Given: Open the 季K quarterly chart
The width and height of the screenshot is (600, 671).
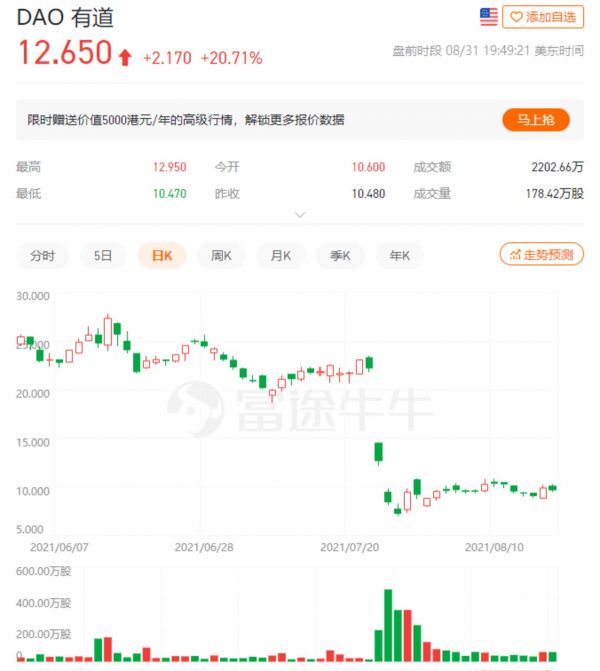Looking at the screenshot, I should (340, 256).
